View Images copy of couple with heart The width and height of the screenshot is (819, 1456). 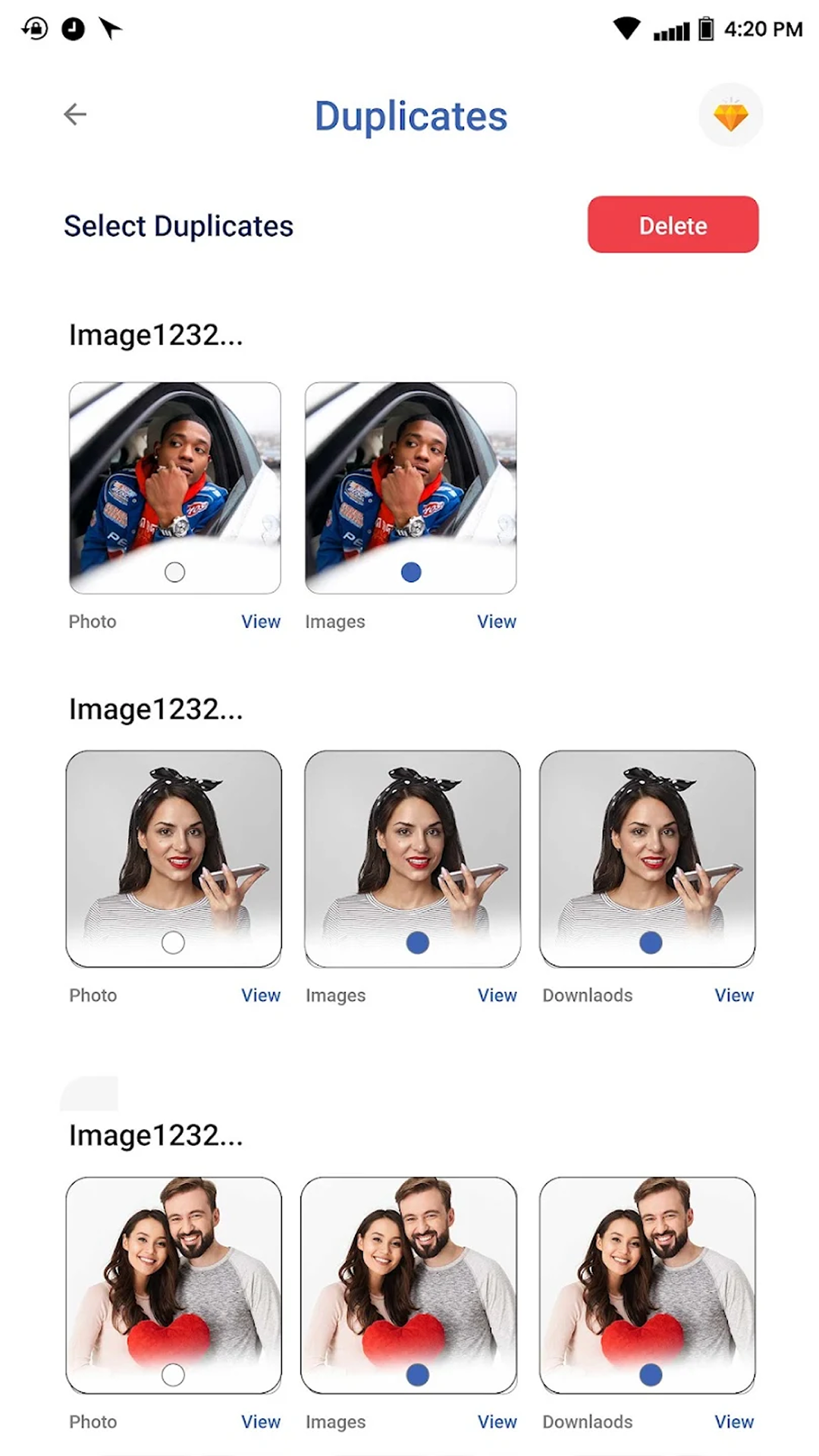click(x=497, y=1422)
